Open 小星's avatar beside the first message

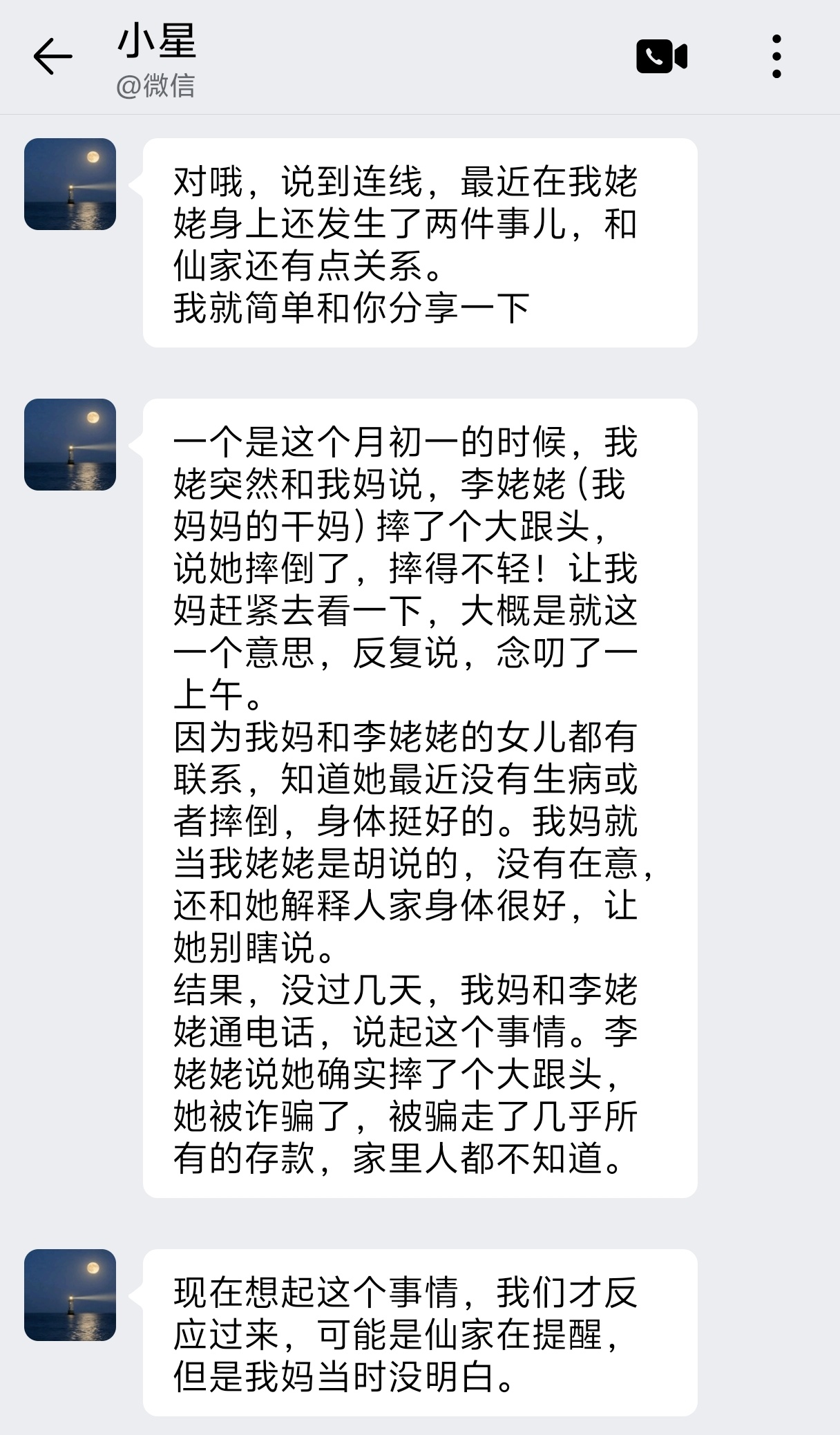pyautogui.click(x=70, y=184)
